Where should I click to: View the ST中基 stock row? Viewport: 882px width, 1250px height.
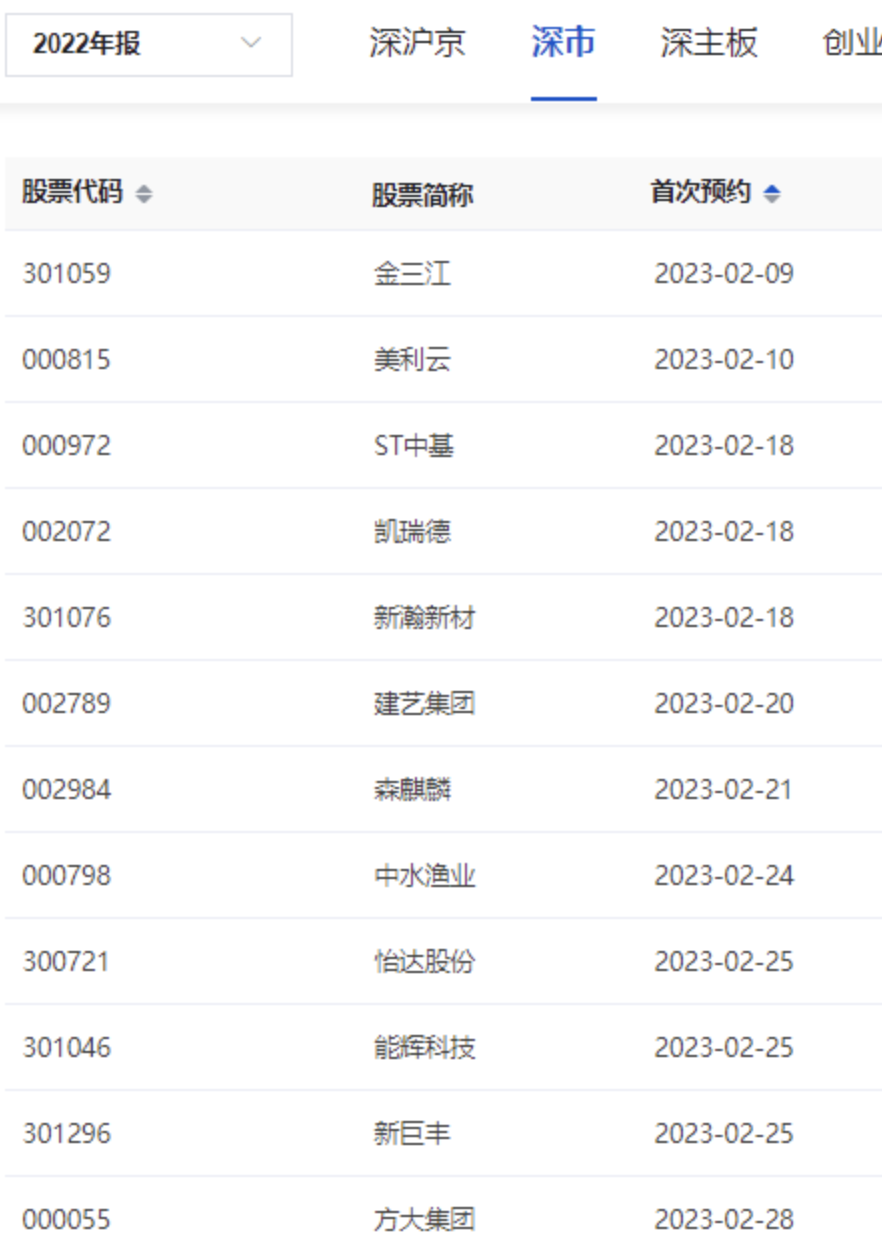point(413,446)
